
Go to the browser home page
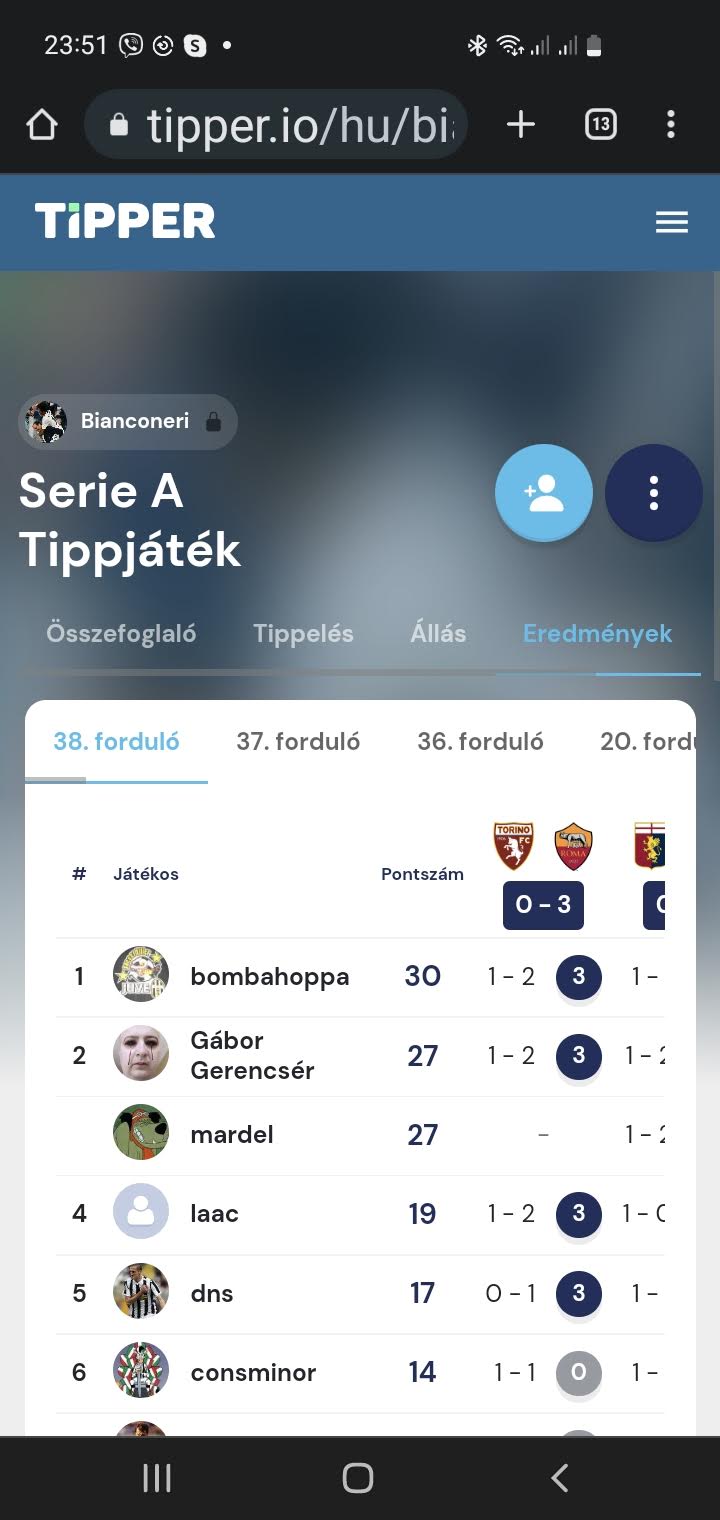(x=42, y=125)
